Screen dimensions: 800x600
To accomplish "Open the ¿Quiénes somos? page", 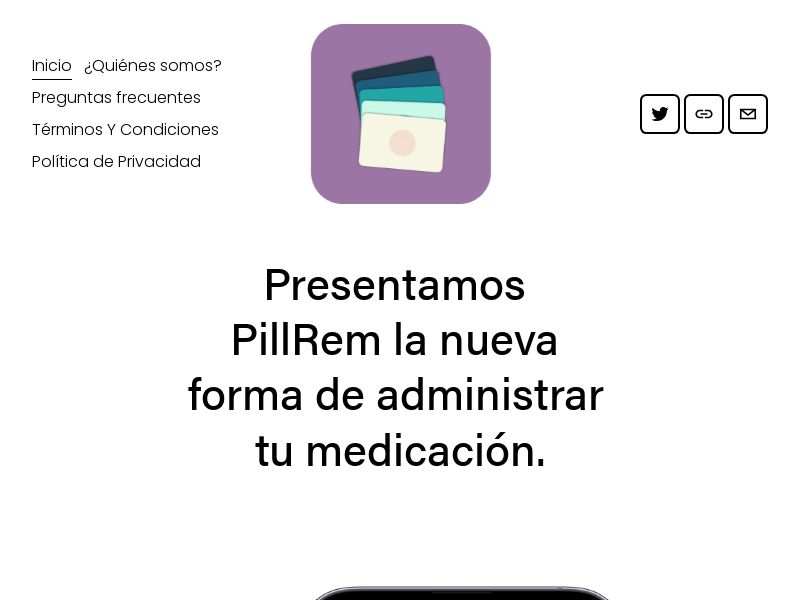I will click(x=153, y=66).
